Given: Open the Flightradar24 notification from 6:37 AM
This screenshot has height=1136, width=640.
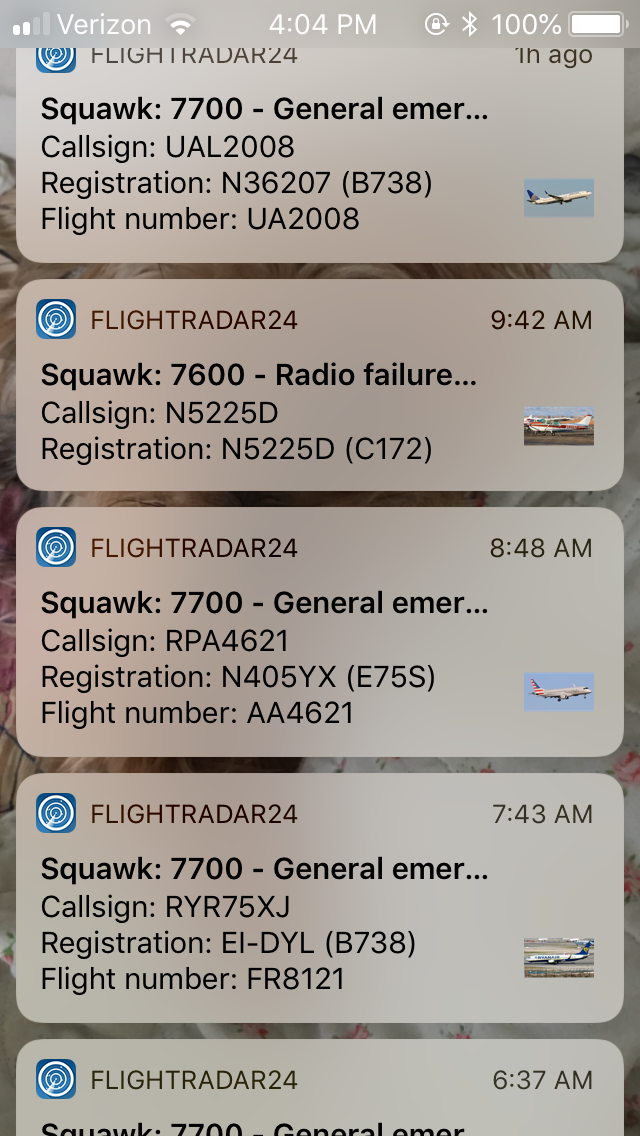Looking at the screenshot, I should click(300, 1093).
